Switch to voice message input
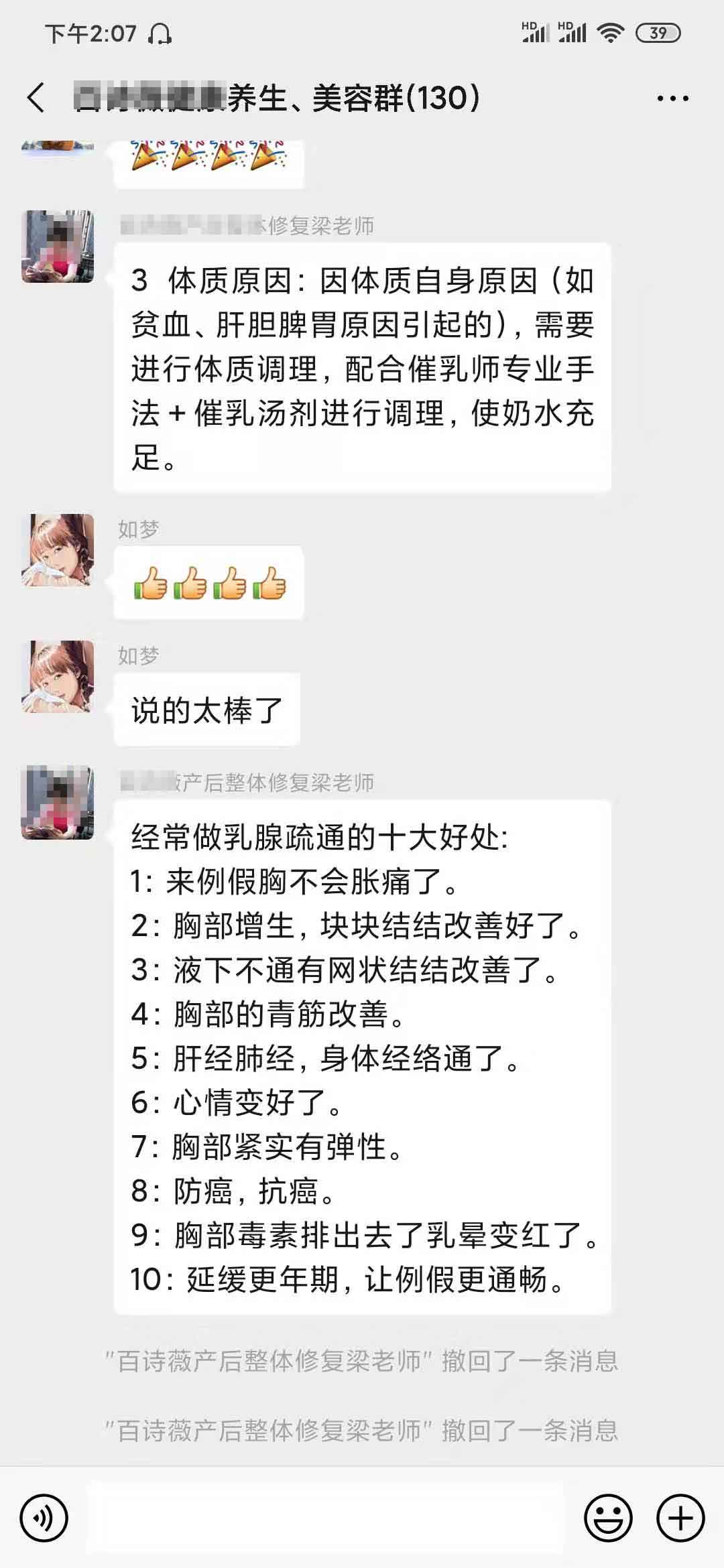Image resolution: width=724 pixels, height=1568 pixels. [x=44, y=1518]
